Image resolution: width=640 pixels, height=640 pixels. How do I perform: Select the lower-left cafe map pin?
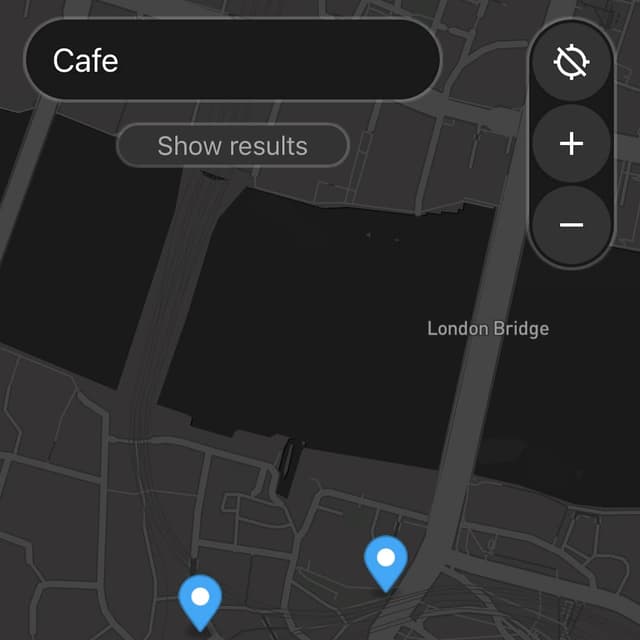[x=200, y=600]
